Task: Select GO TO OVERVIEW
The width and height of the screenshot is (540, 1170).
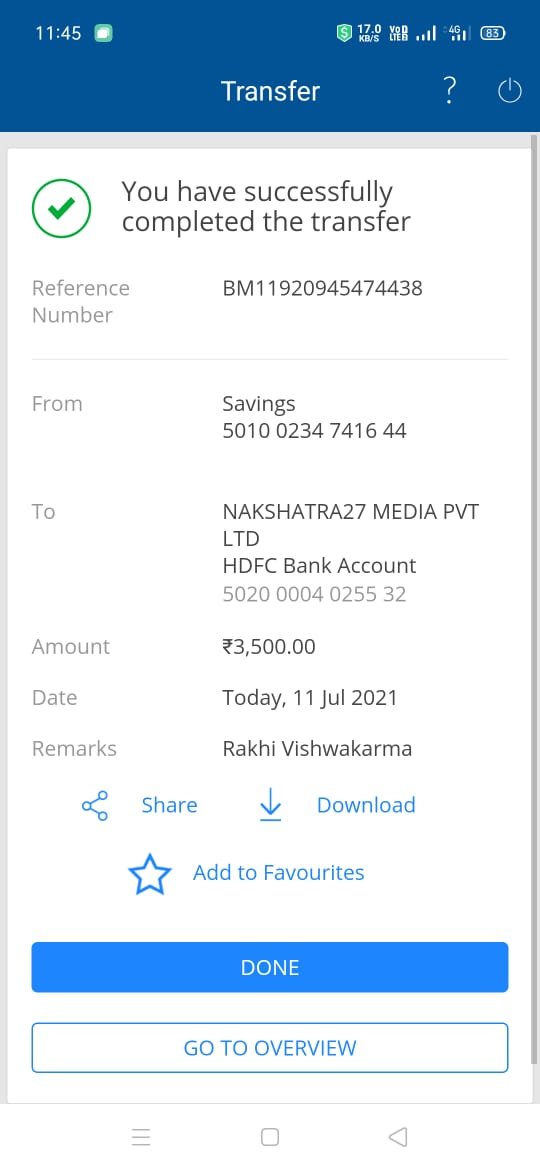Action: tap(270, 1048)
